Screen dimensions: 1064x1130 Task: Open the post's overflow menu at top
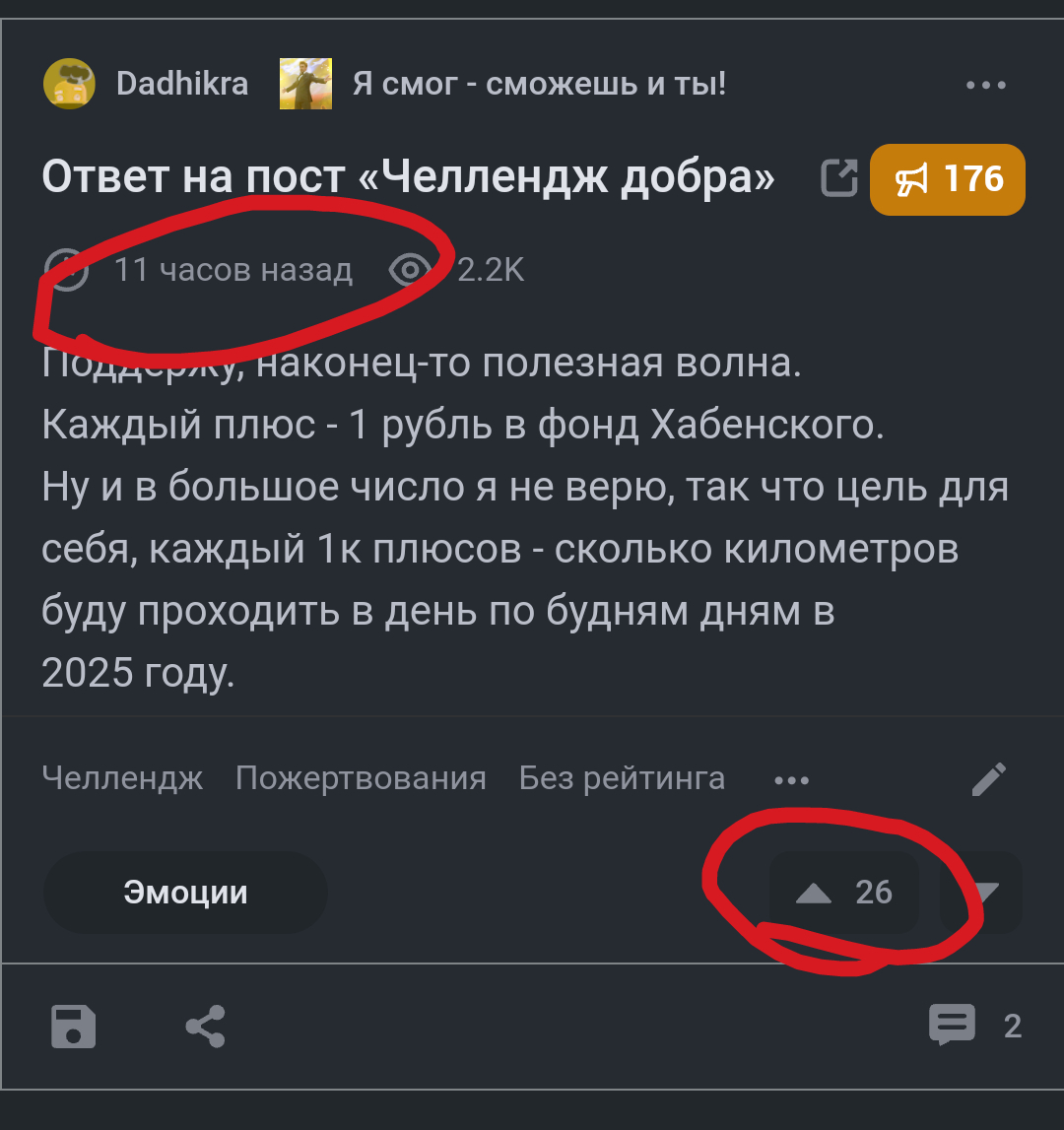(985, 85)
